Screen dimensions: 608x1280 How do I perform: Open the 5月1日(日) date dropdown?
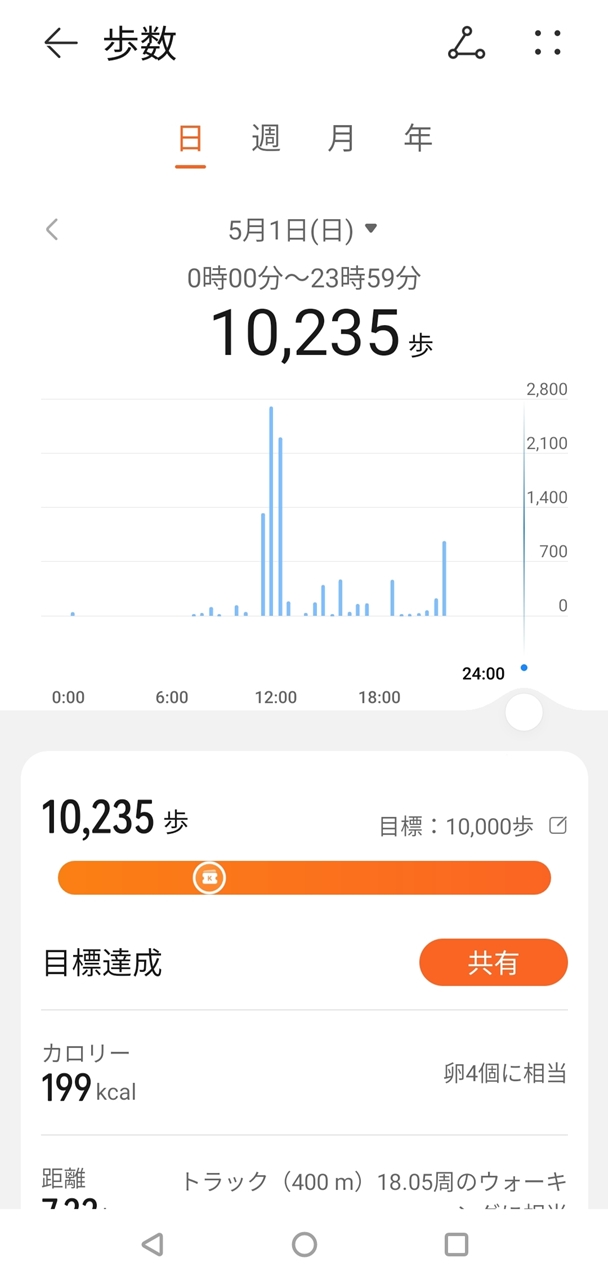click(302, 230)
